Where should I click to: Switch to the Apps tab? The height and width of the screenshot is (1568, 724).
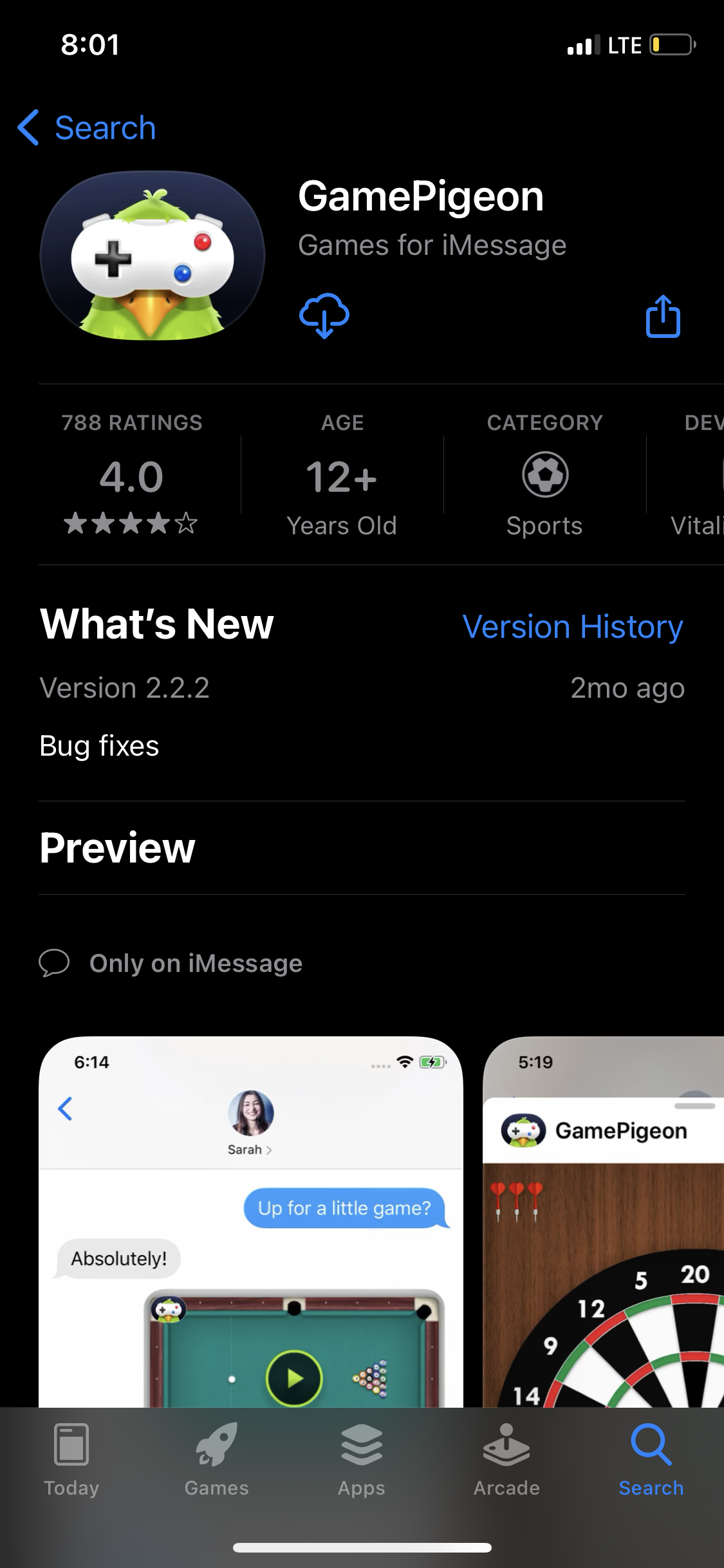click(x=362, y=1459)
